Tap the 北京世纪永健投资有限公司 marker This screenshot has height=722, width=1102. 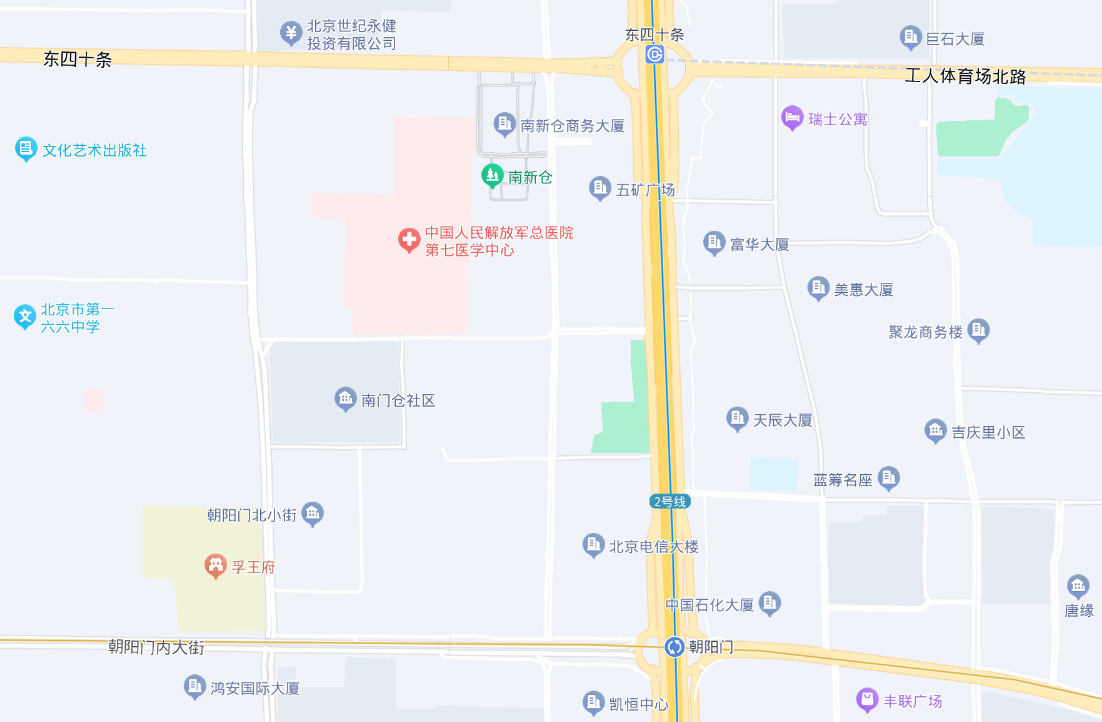click(x=291, y=34)
